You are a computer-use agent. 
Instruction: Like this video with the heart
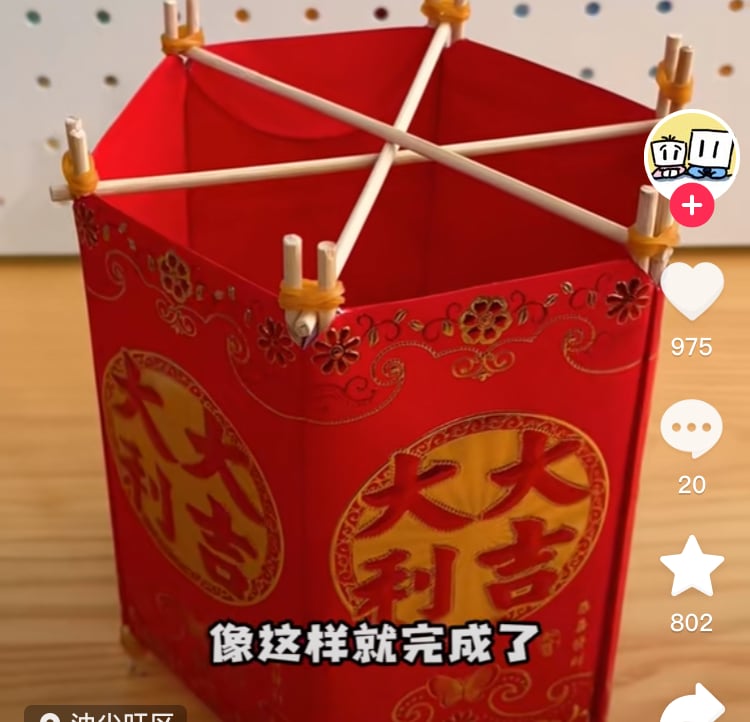[x=692, y=290]
